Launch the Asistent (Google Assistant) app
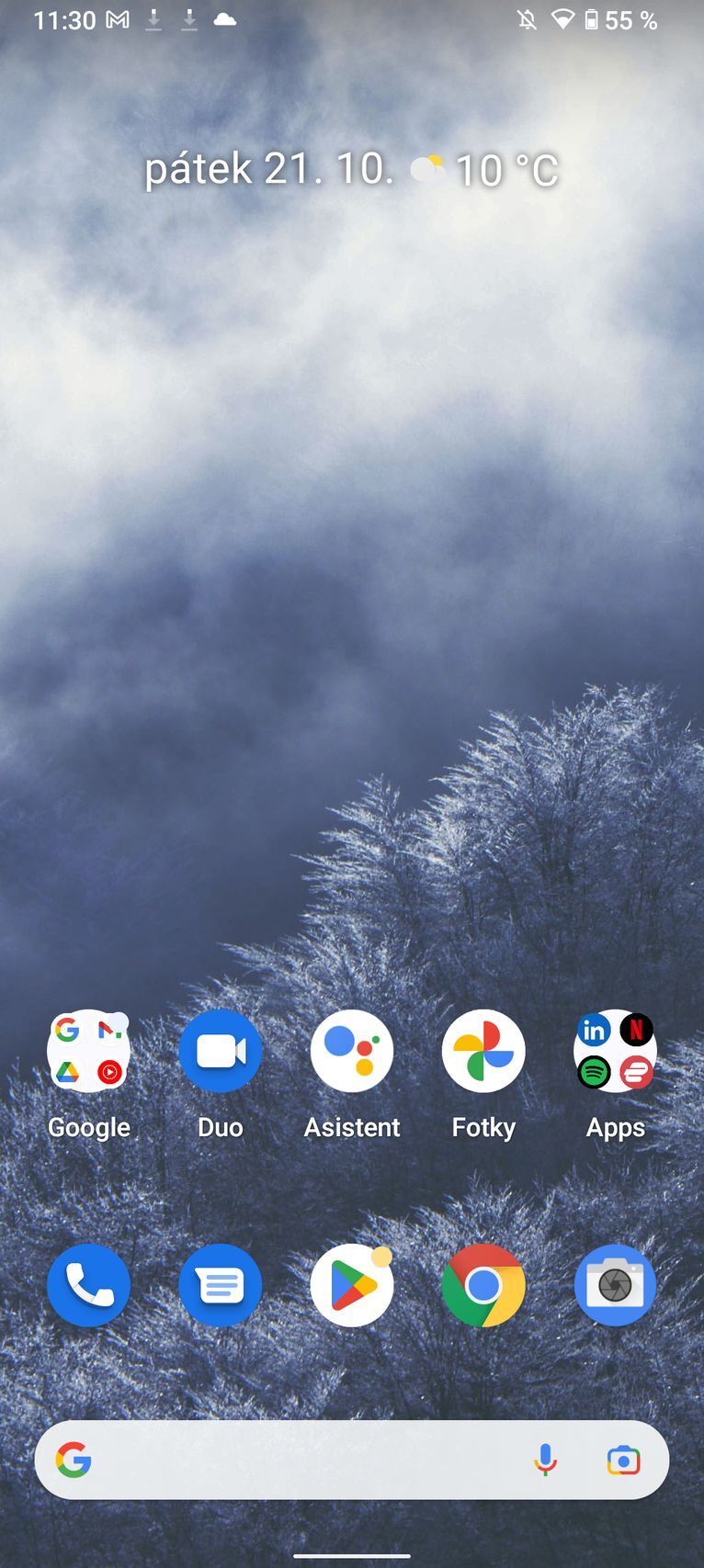The width and height of the screenshot is (704, 1568). (x=352, y=1051)
